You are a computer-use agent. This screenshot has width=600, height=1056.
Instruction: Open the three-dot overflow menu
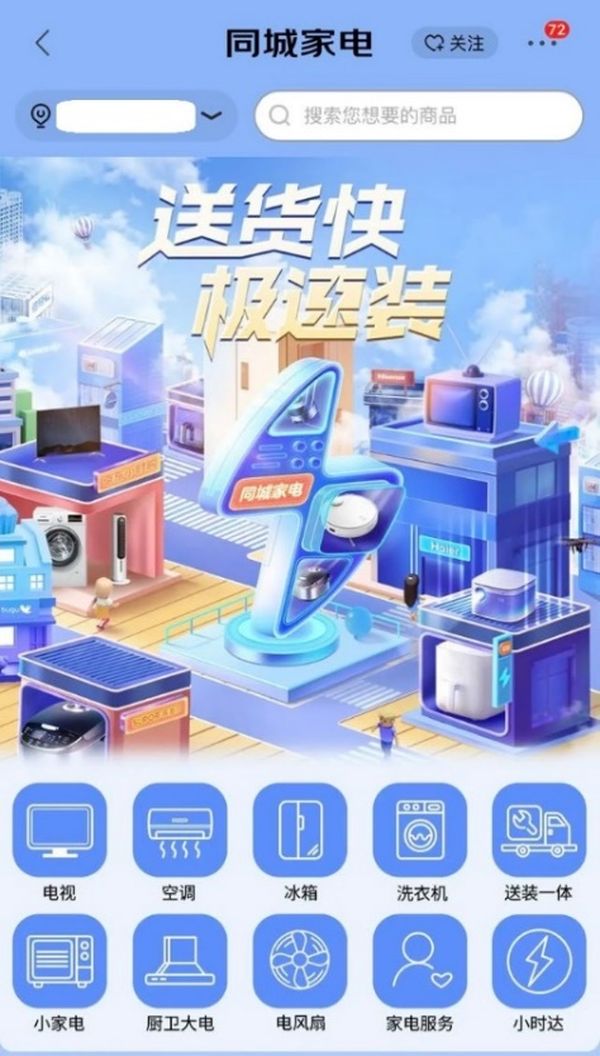541,43
